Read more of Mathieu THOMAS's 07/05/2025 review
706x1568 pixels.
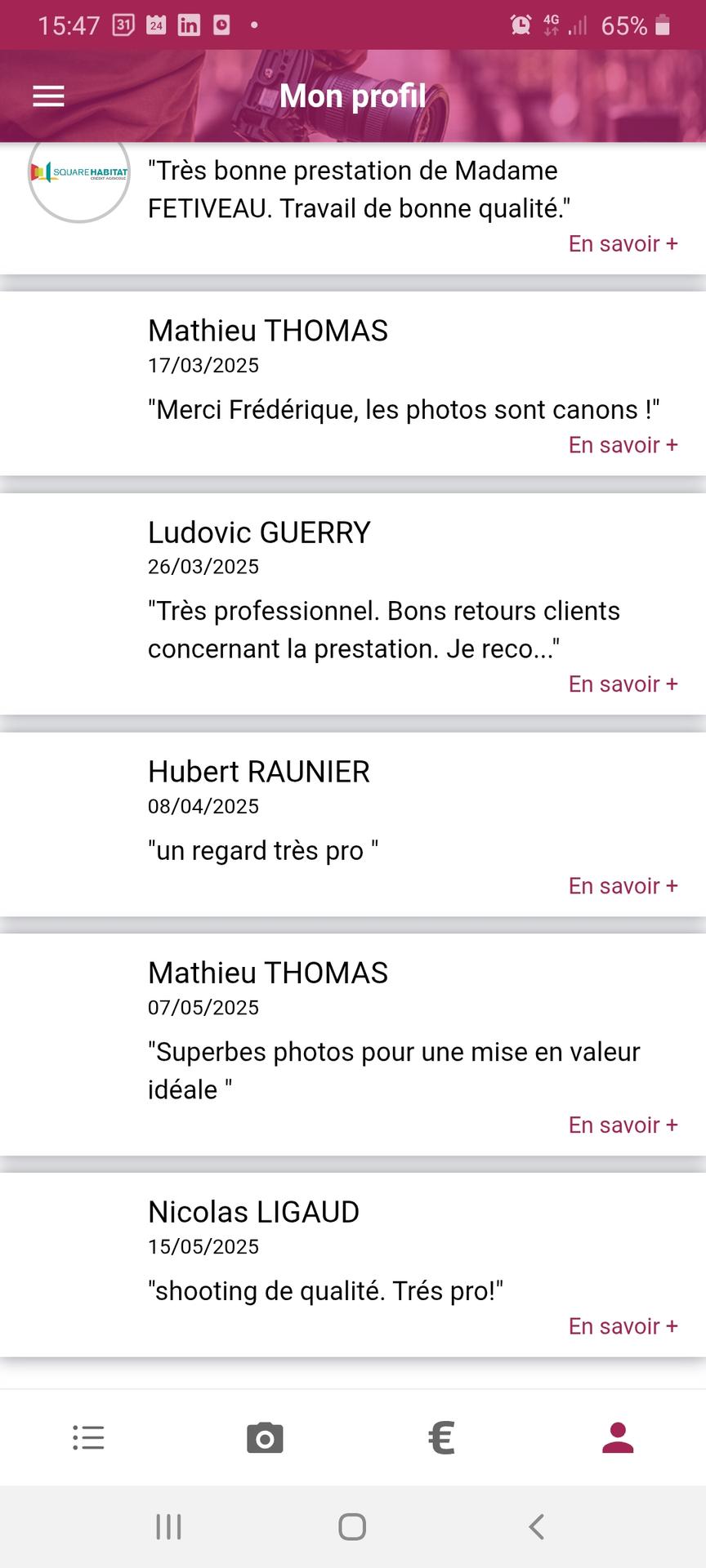click(x=623, y=1125)
